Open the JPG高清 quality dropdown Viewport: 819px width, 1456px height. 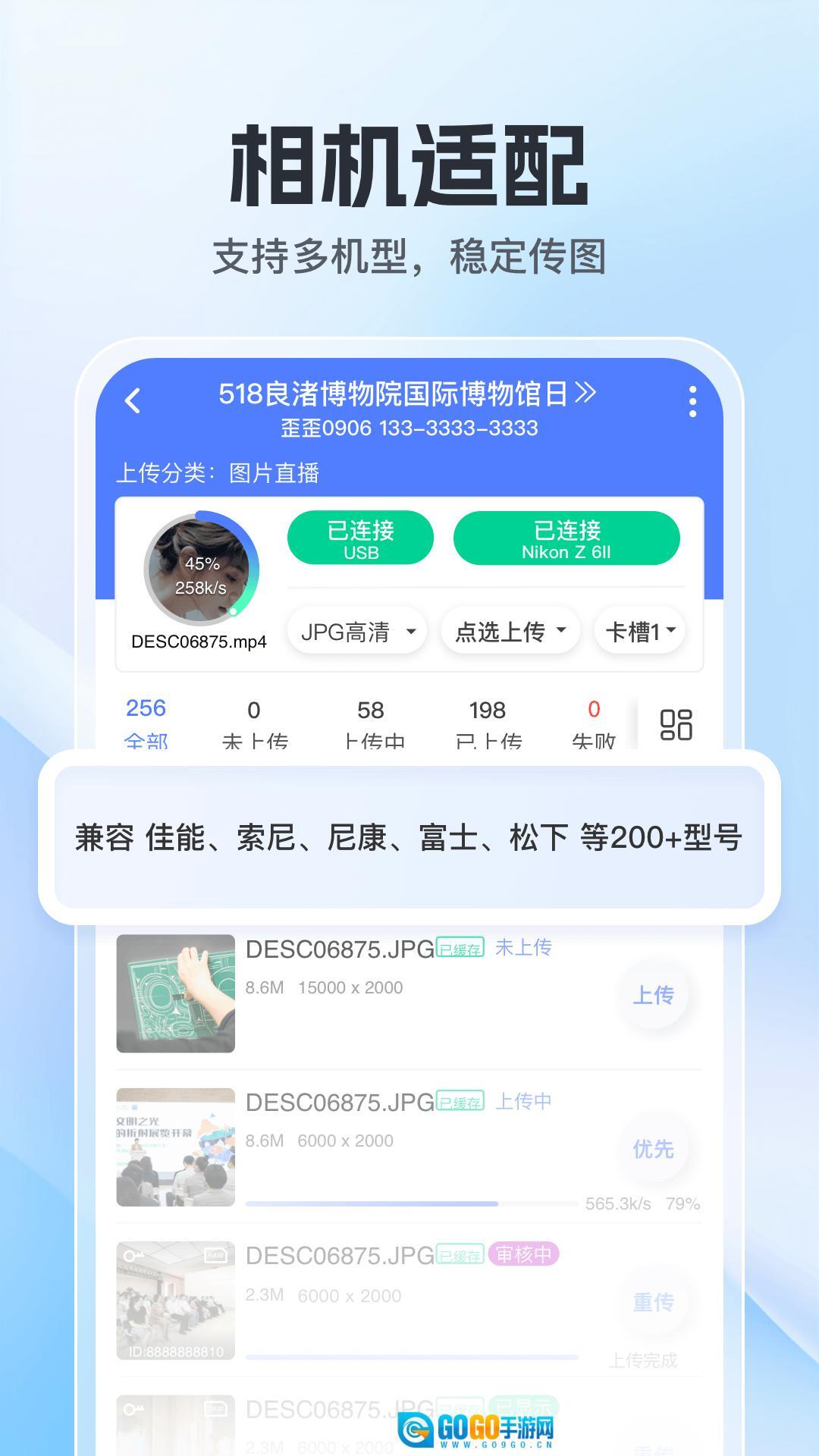(x=356, y=631)
